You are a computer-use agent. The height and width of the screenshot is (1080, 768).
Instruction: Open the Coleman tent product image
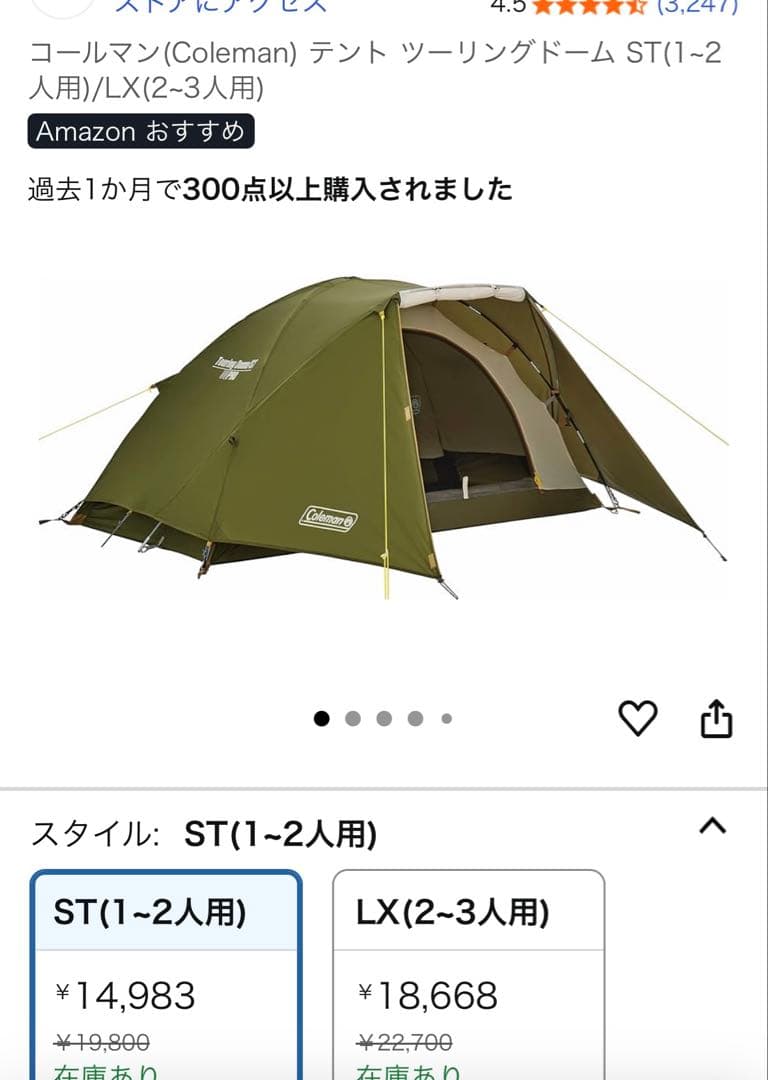384,440
